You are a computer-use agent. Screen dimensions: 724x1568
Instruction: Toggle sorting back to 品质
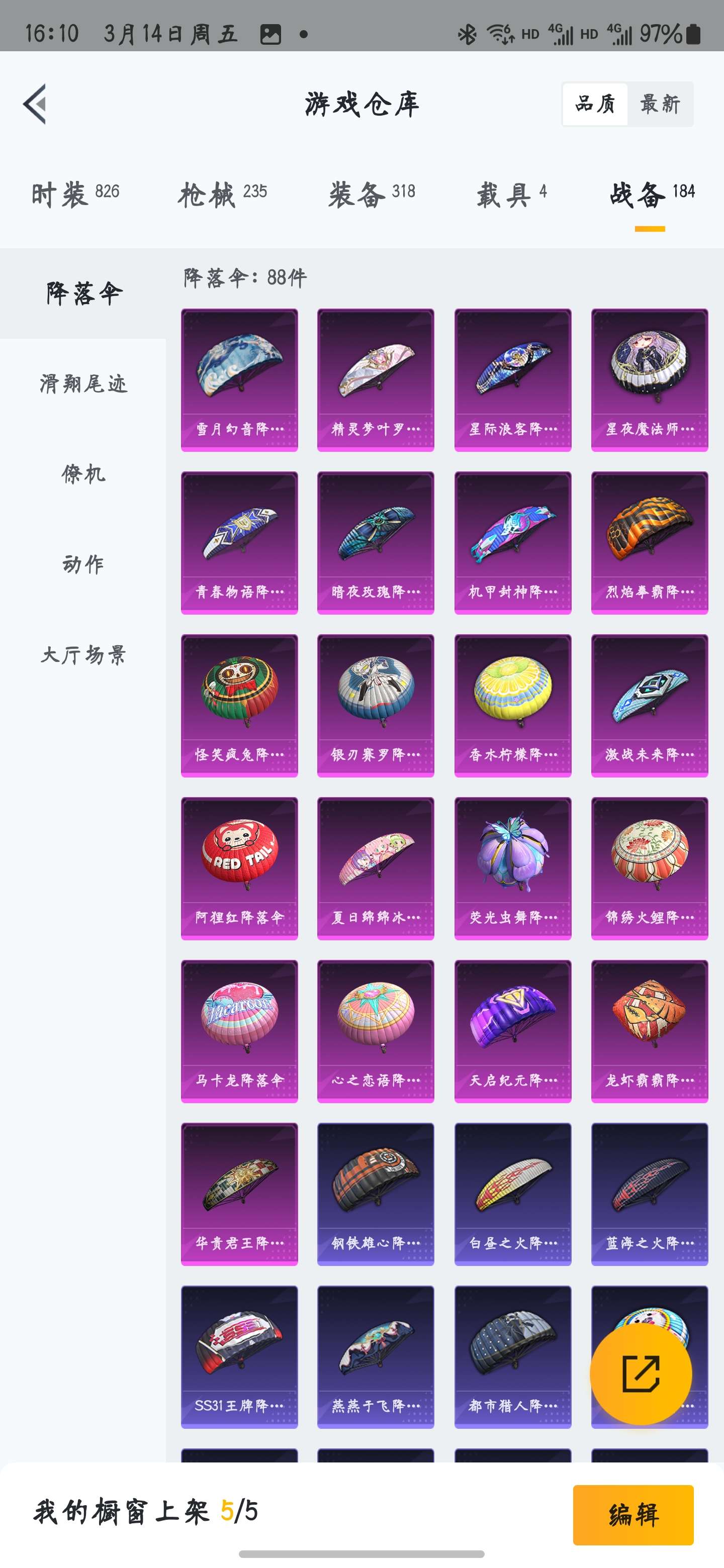594,104
